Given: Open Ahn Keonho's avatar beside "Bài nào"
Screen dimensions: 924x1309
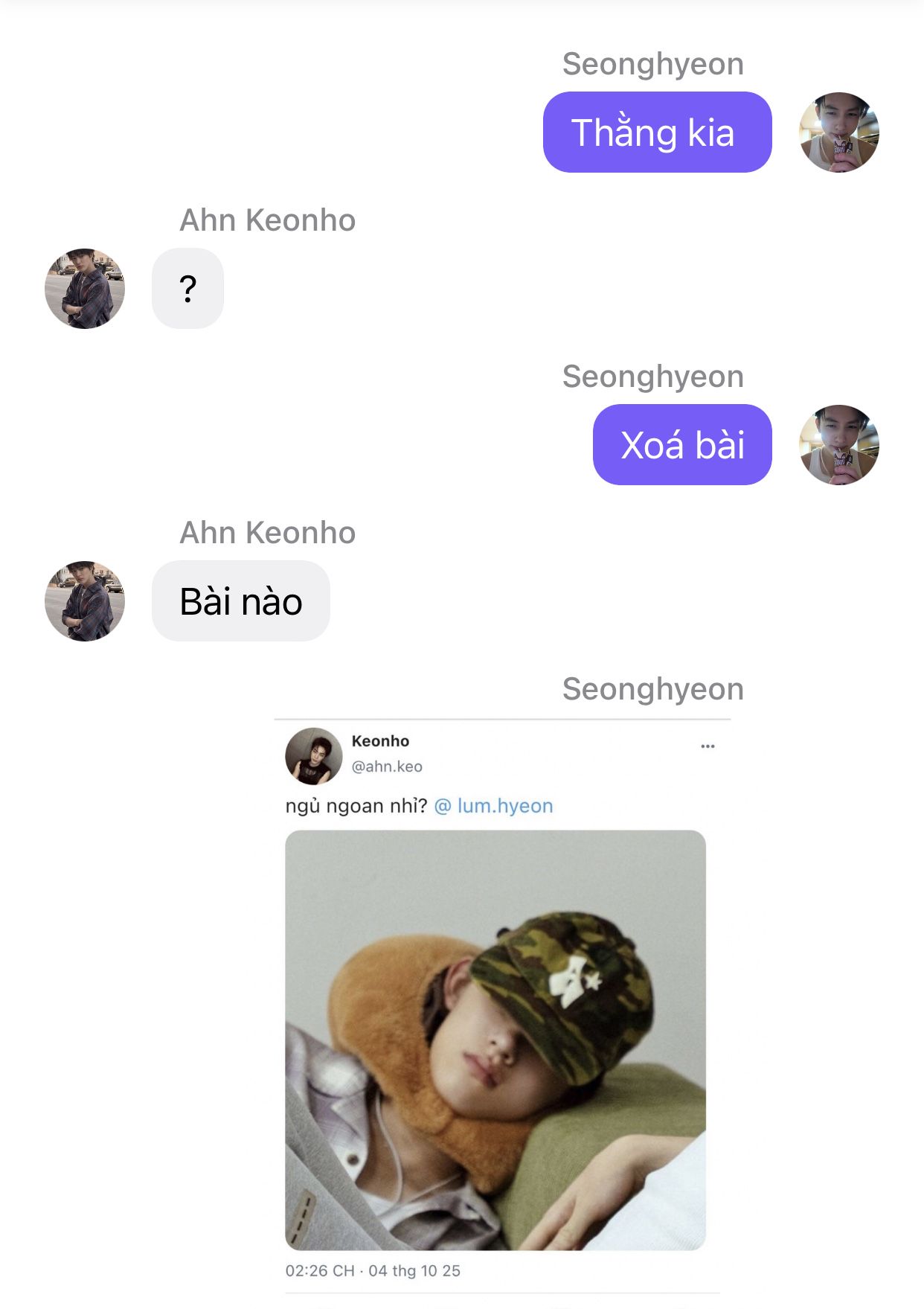Looking at the screenshot, I should (x=85, y=601).
